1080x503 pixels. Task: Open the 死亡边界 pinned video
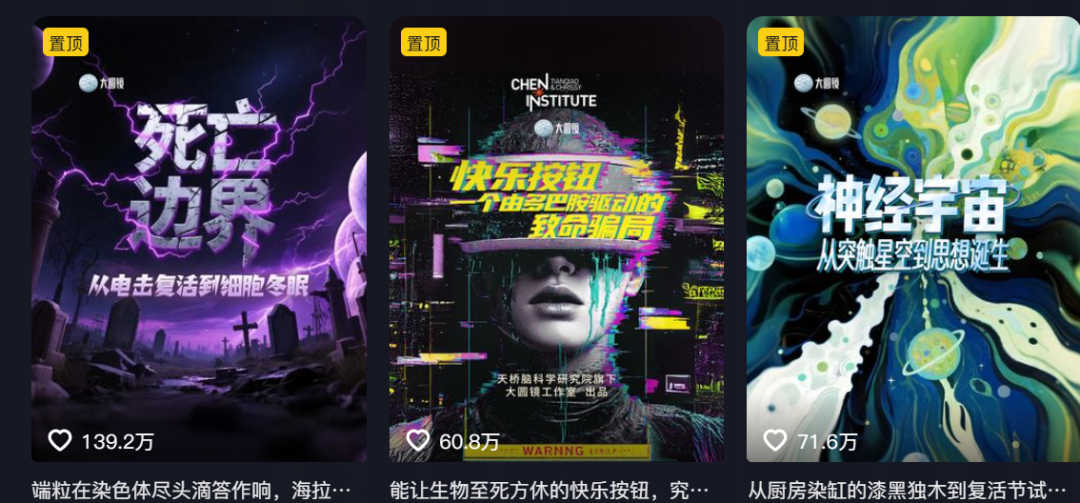198,240
